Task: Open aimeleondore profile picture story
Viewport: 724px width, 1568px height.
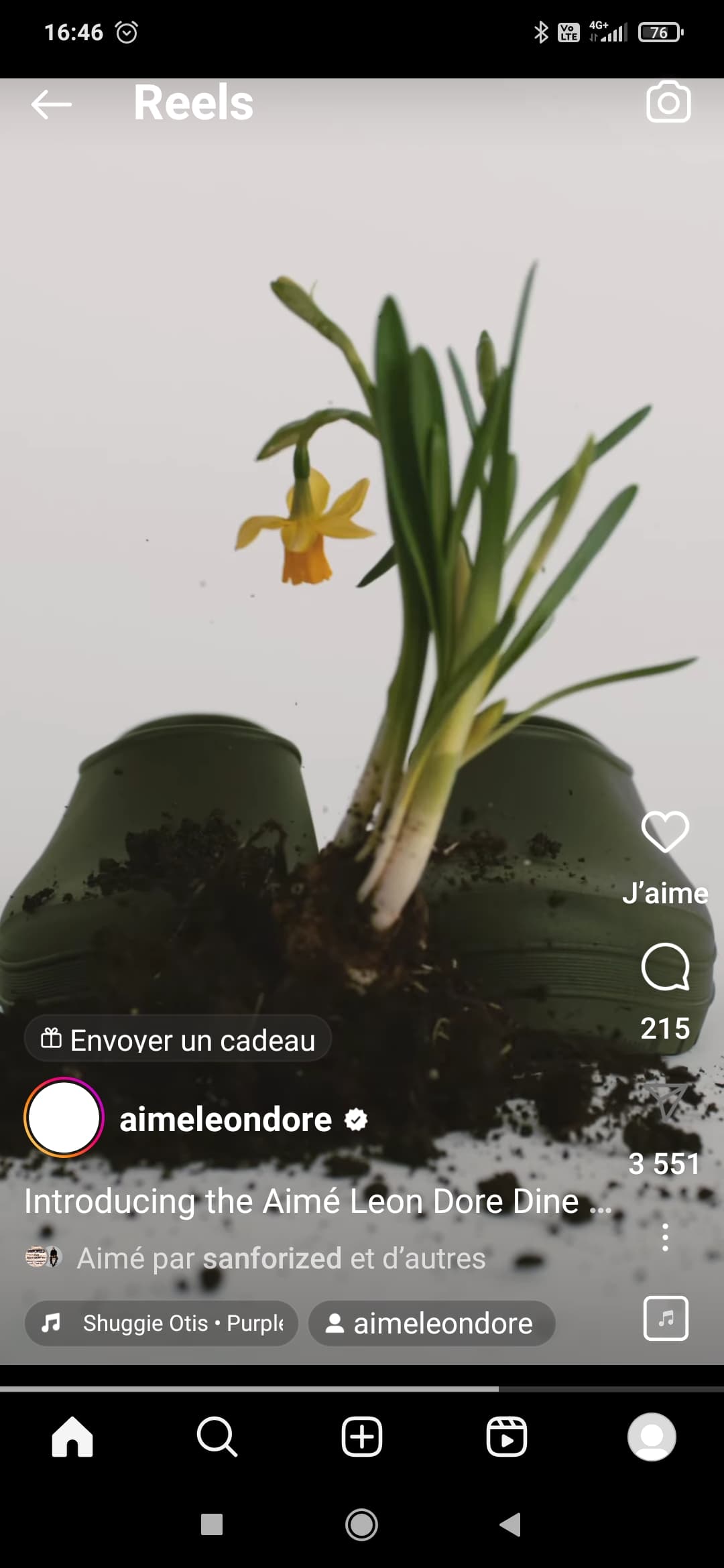Action: click(64, 1118)
